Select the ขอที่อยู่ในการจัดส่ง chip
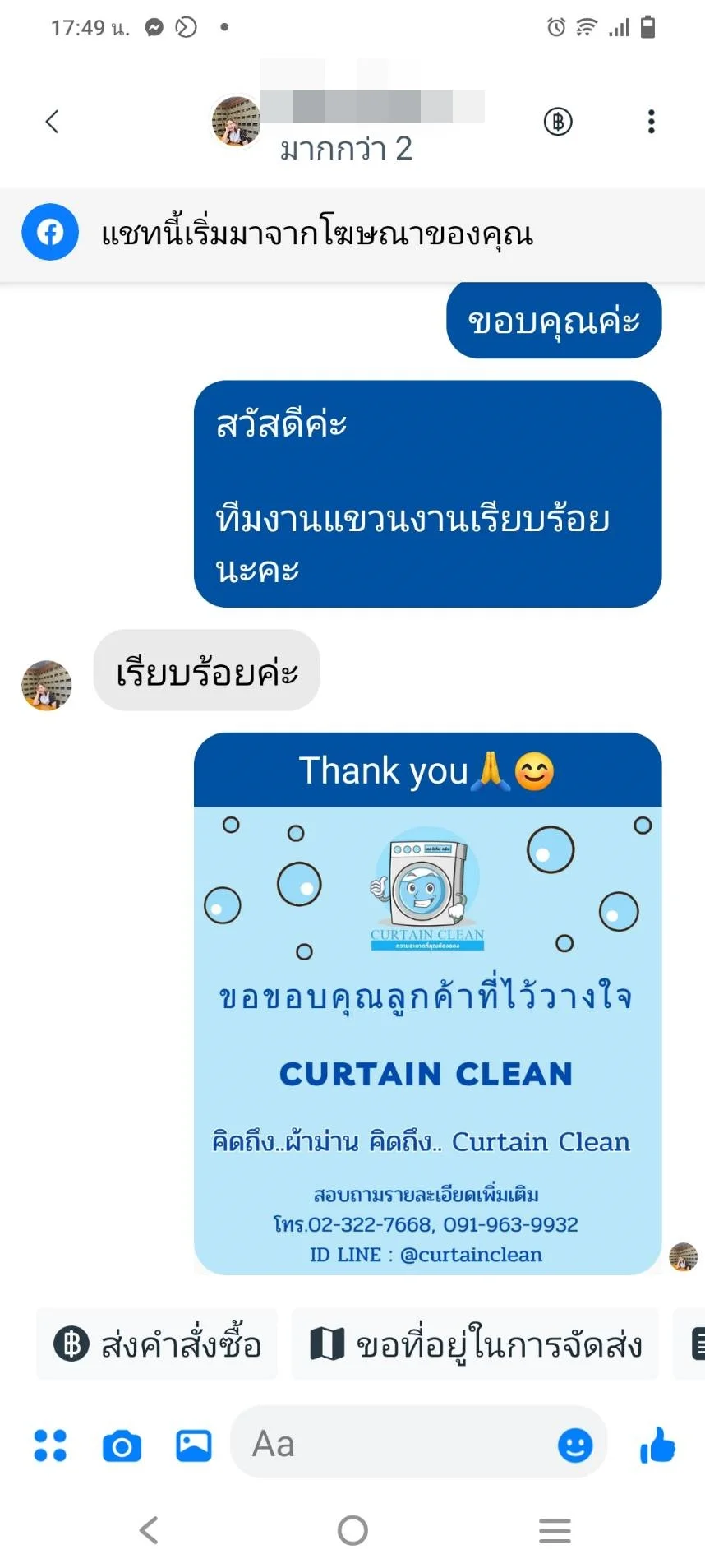This screenshot has width=705, height=1568. 476,1345
